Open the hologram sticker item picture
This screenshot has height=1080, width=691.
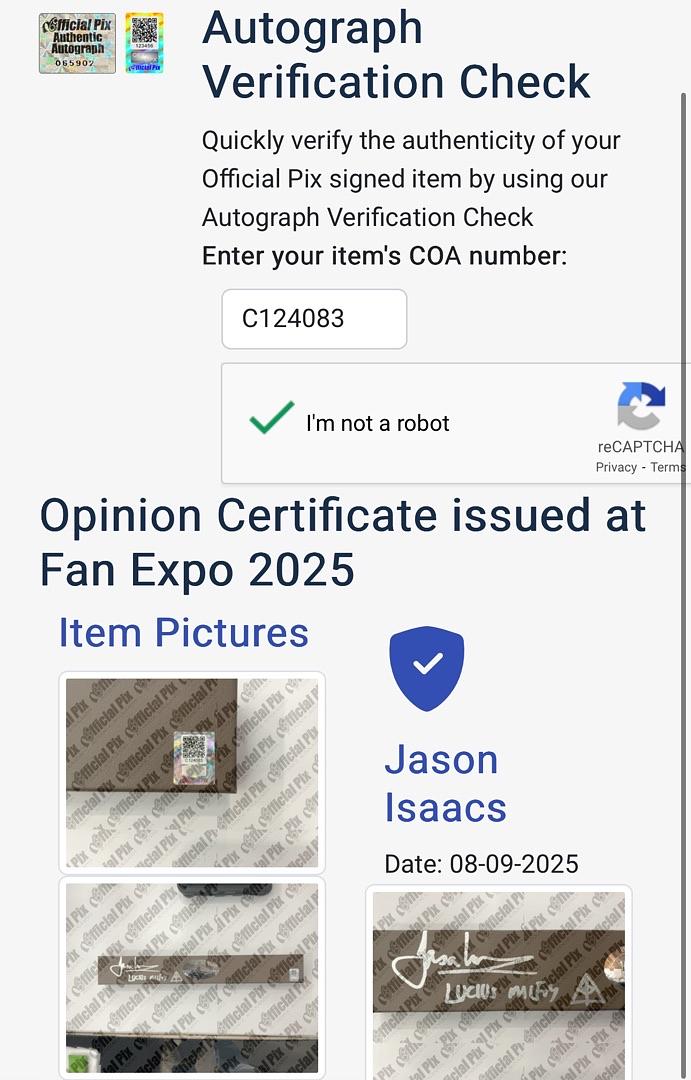[192, 772]
